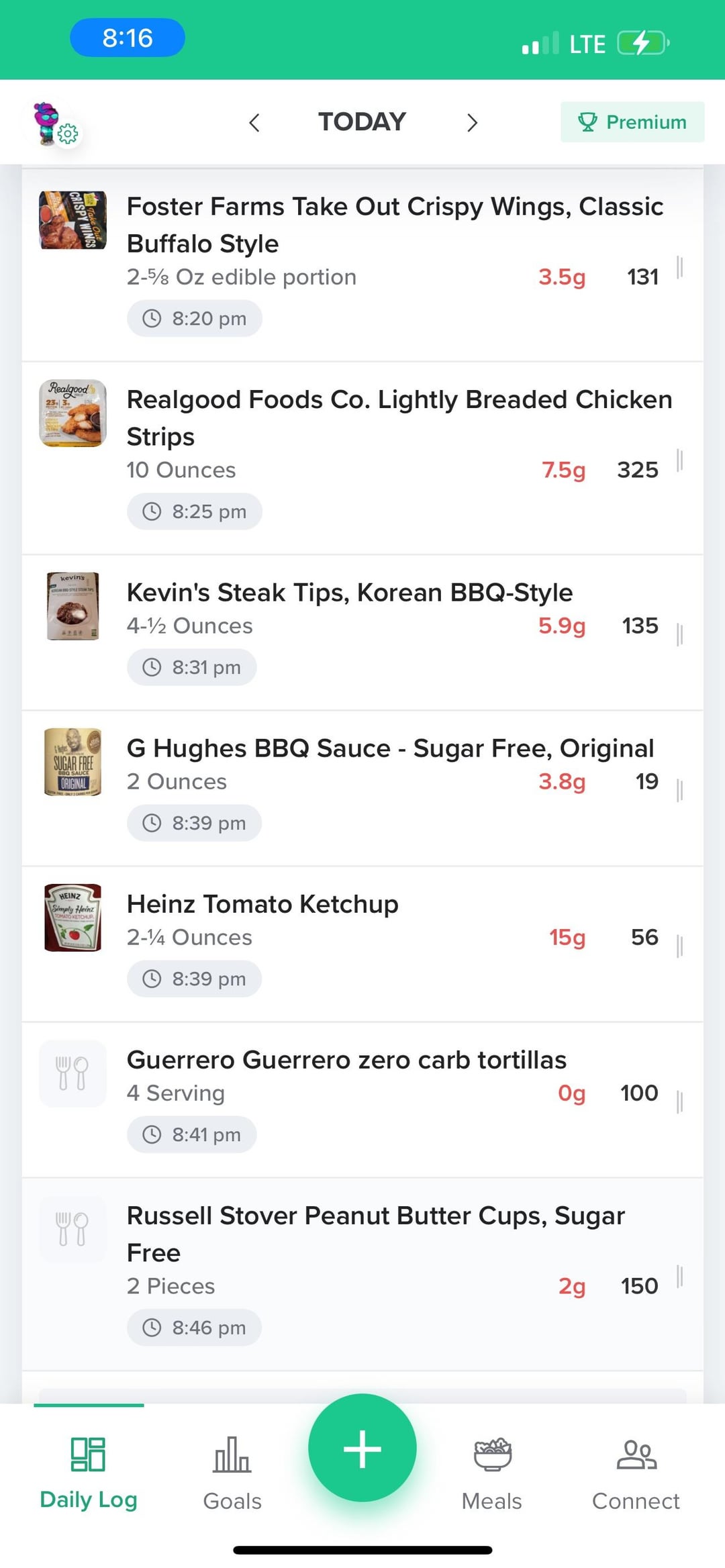
Task: Open G Hughes BBQ Sauce entry
Action: tap(362, 789)
